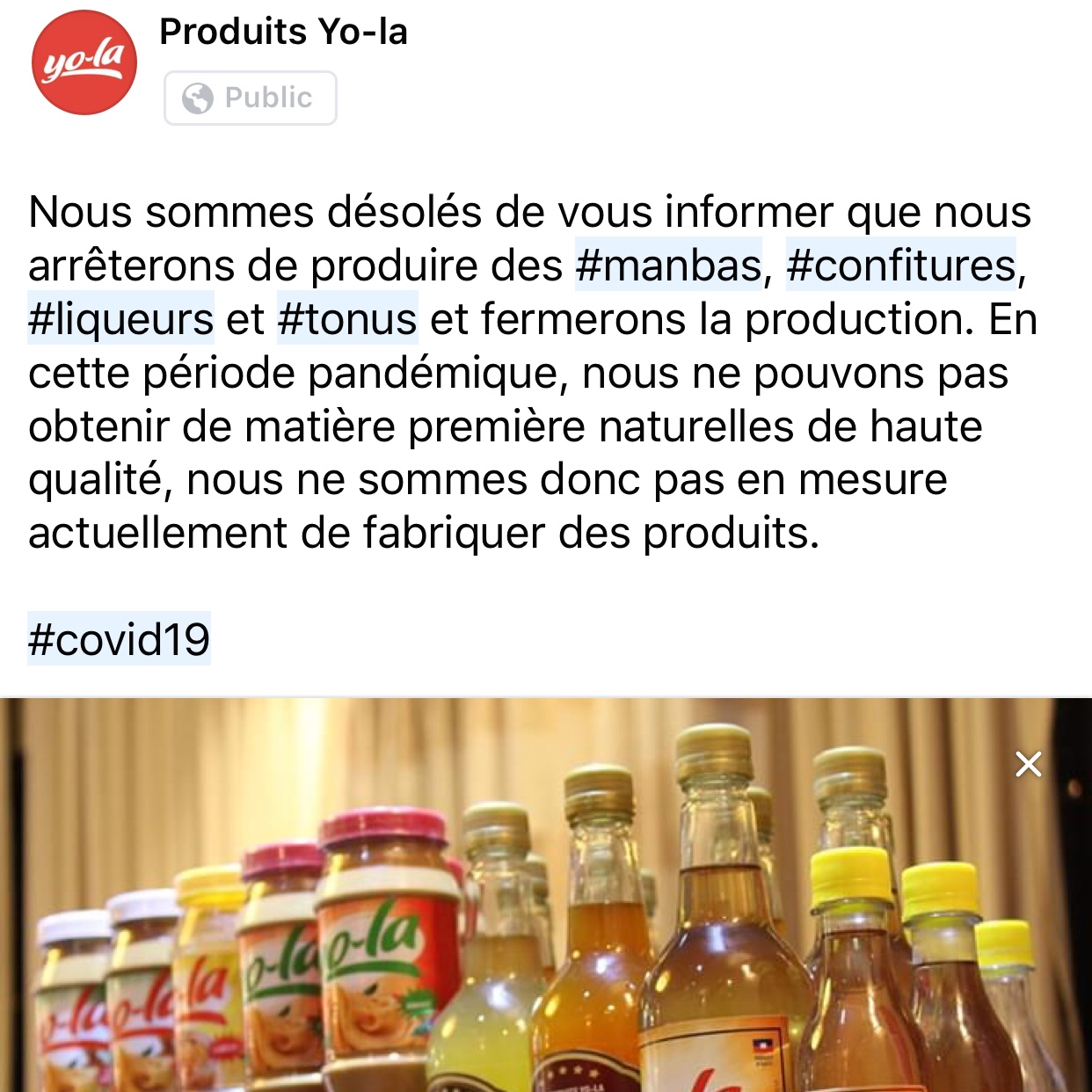Tap the #confitures hashtag

[900, 266]
